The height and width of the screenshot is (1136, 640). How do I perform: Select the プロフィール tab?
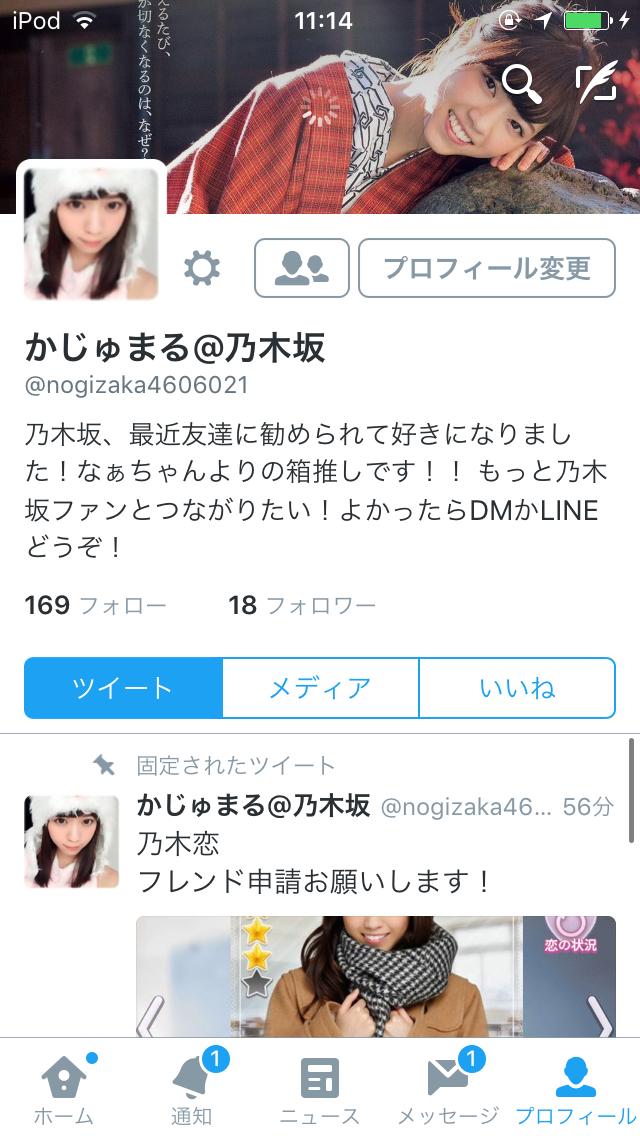point(575,1087)
